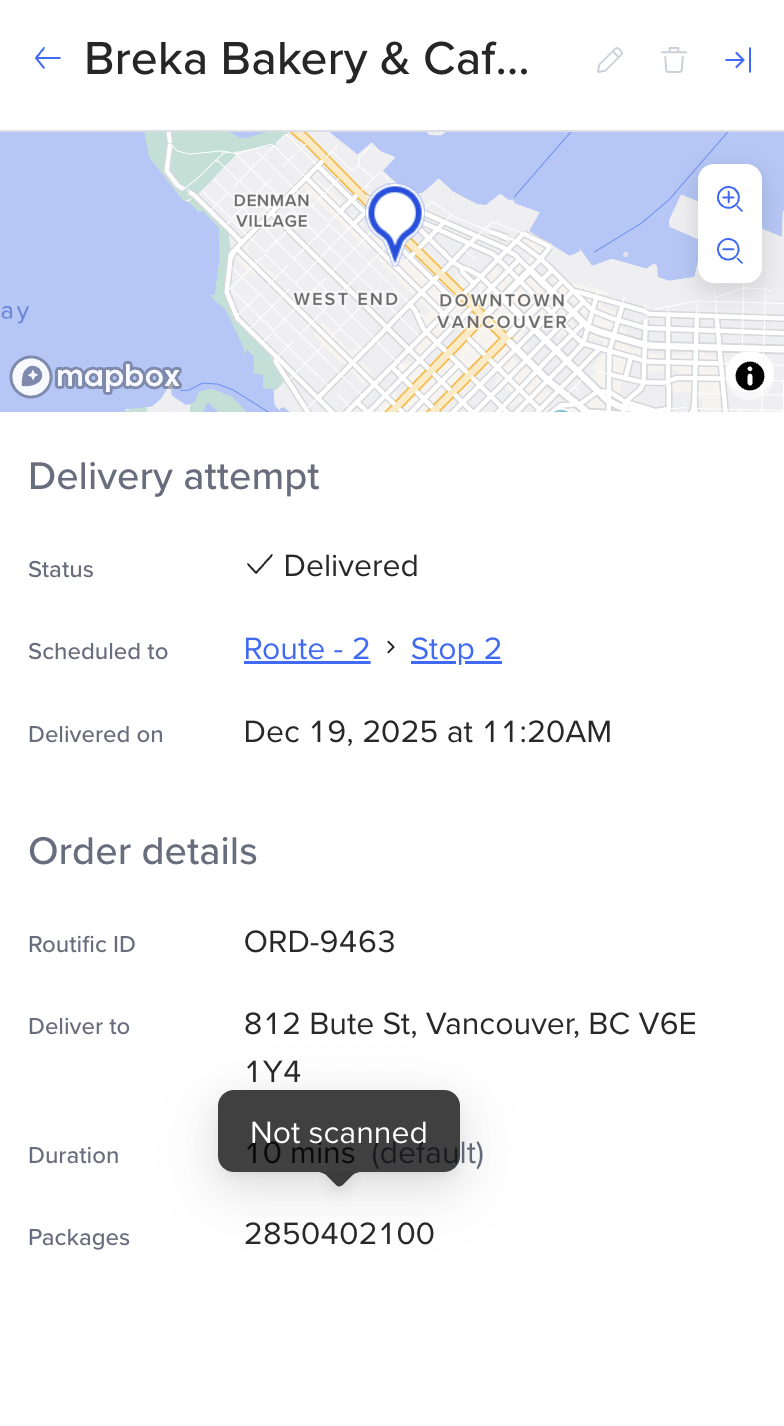Zoom out on the map
The image size is (784, 1426).
[x=730, y=250]
